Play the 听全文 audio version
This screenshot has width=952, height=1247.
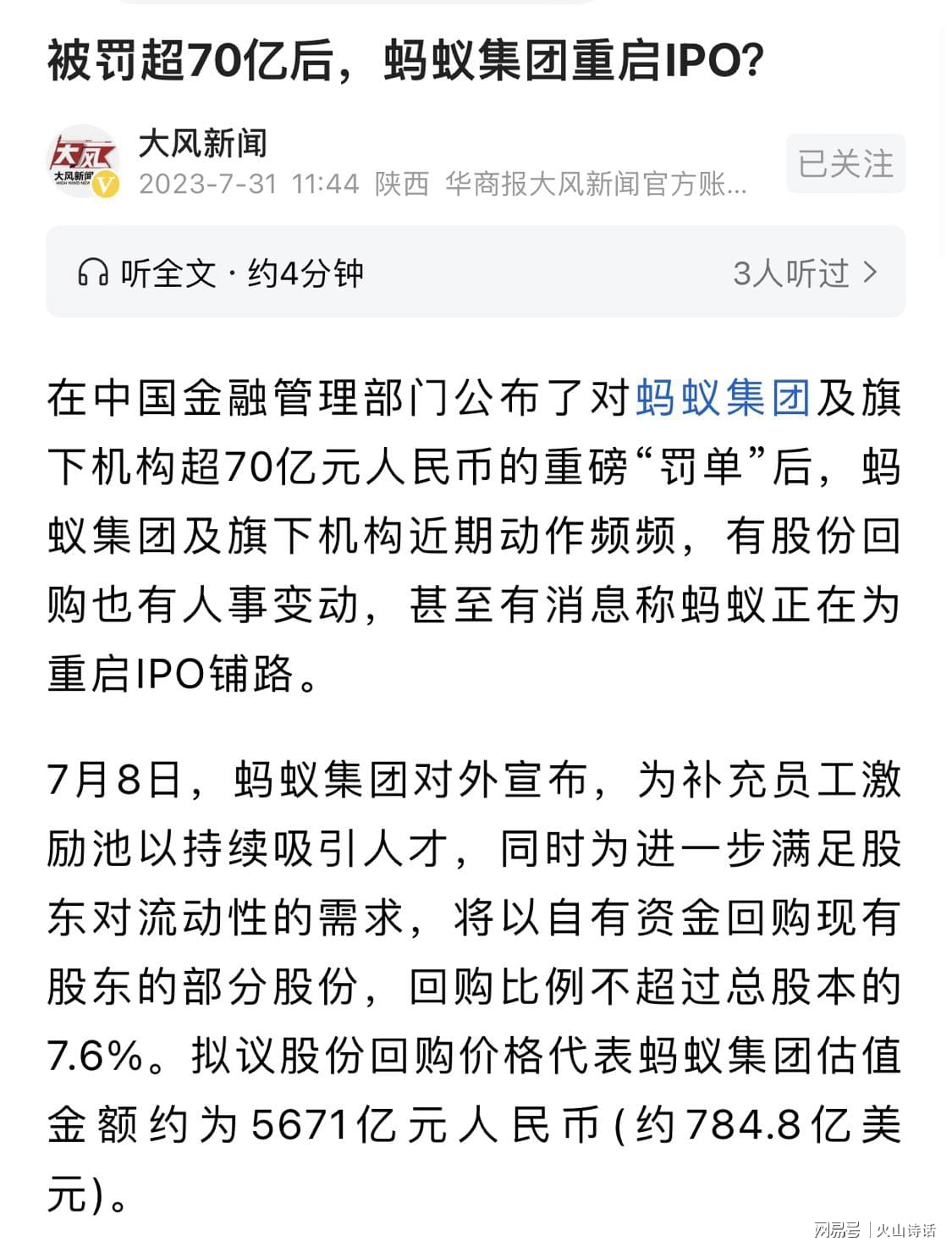pyautogui.click(x=220, y=273)
